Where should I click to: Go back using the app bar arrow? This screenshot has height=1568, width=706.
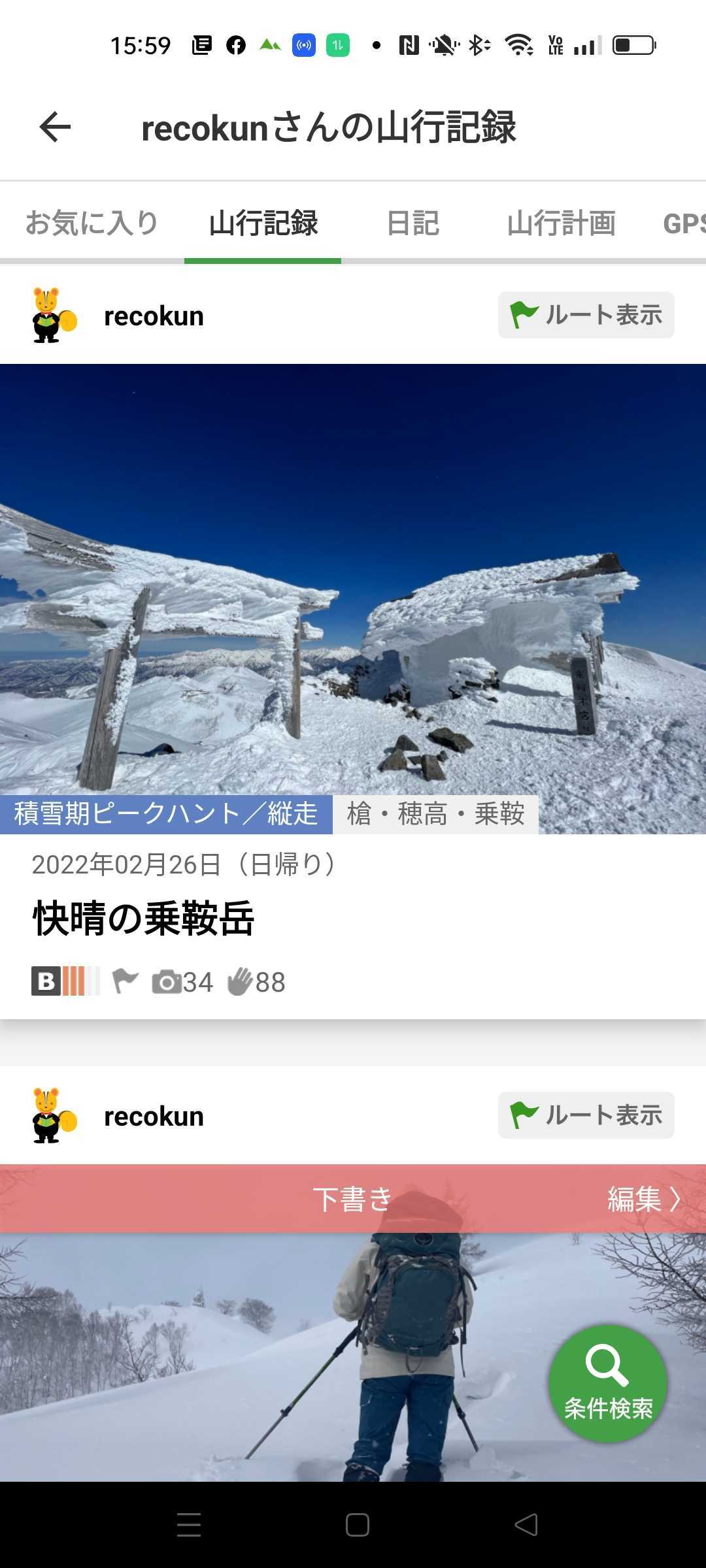(x=55, y=127)
